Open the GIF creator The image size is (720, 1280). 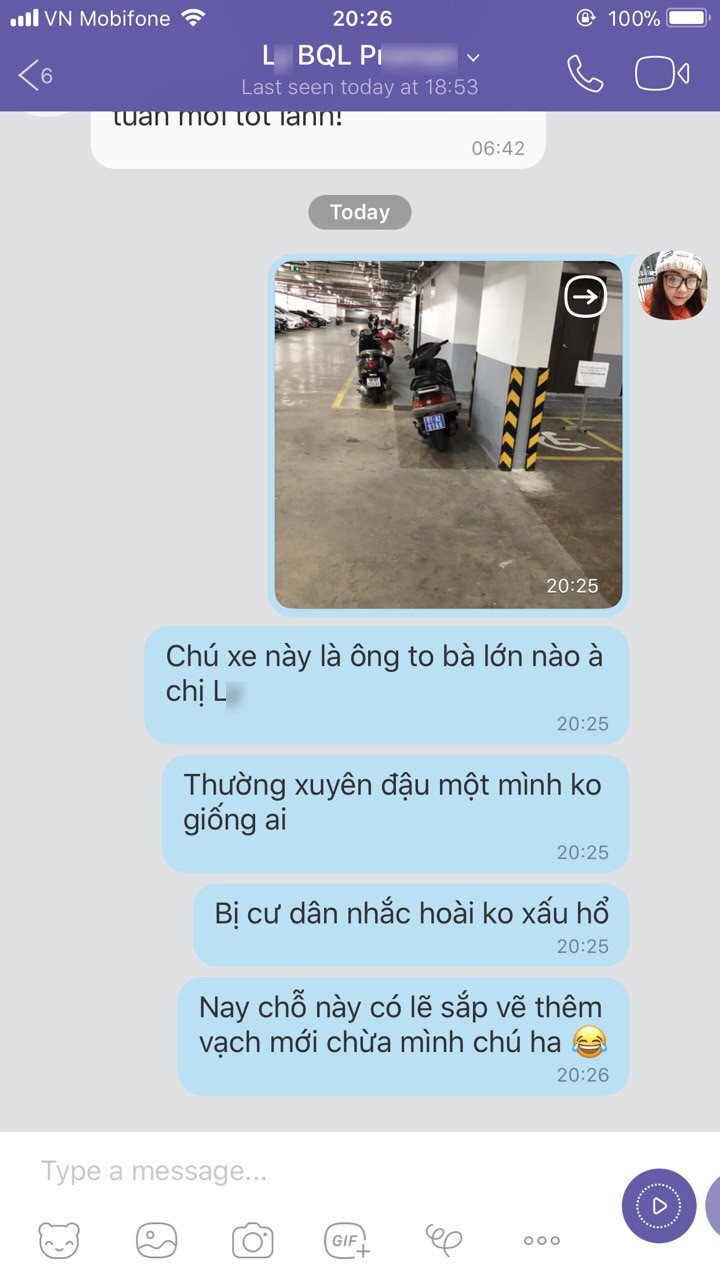(348, 1240)
